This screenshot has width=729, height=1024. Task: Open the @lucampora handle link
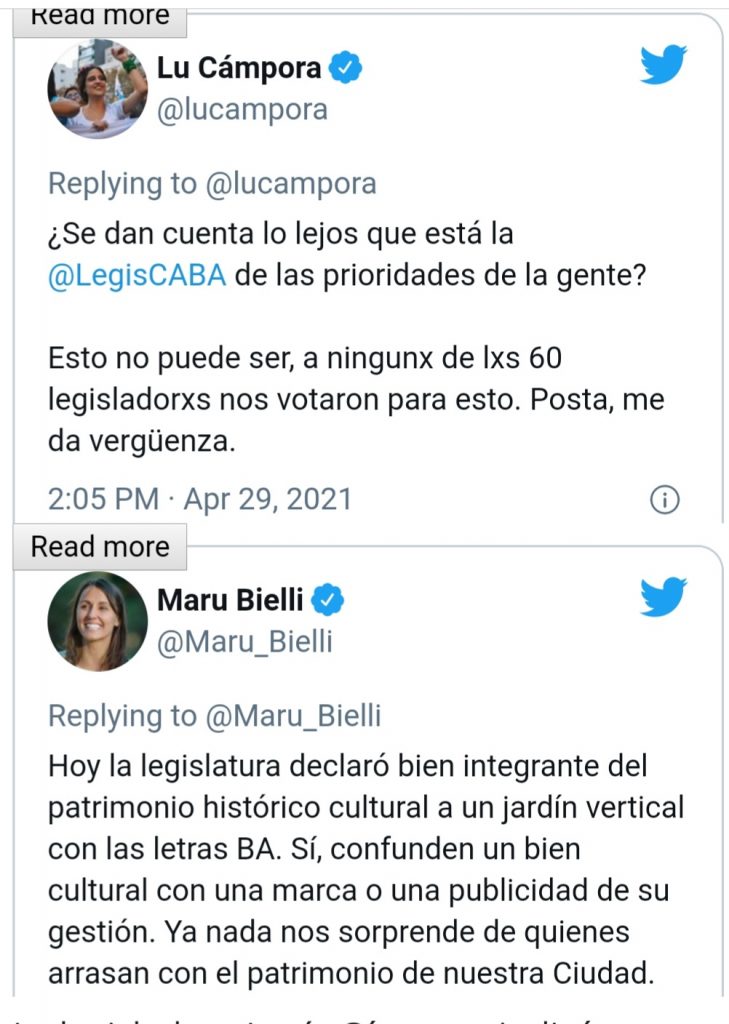pos(242,109)
